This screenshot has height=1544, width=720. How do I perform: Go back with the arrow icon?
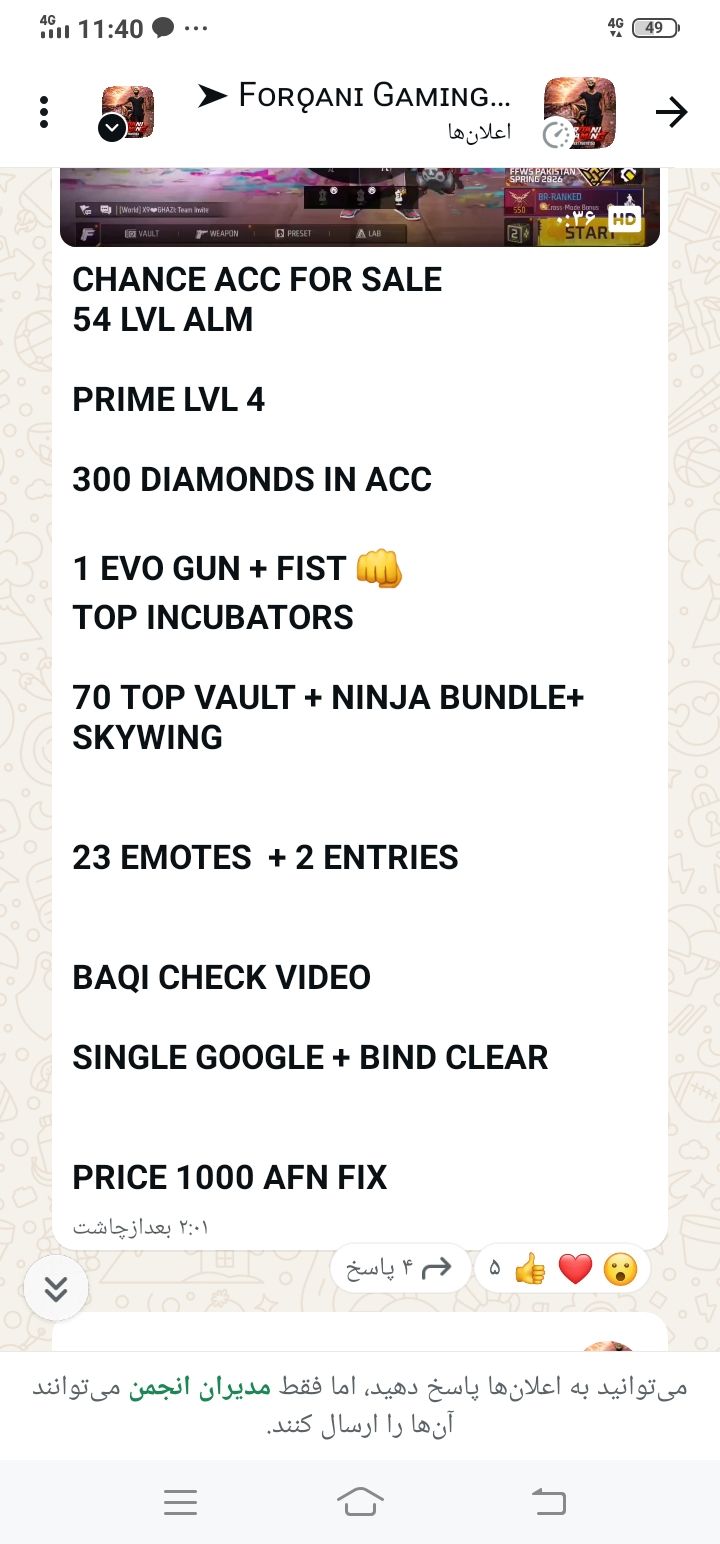pyautogui.click(x=671, y=113)
